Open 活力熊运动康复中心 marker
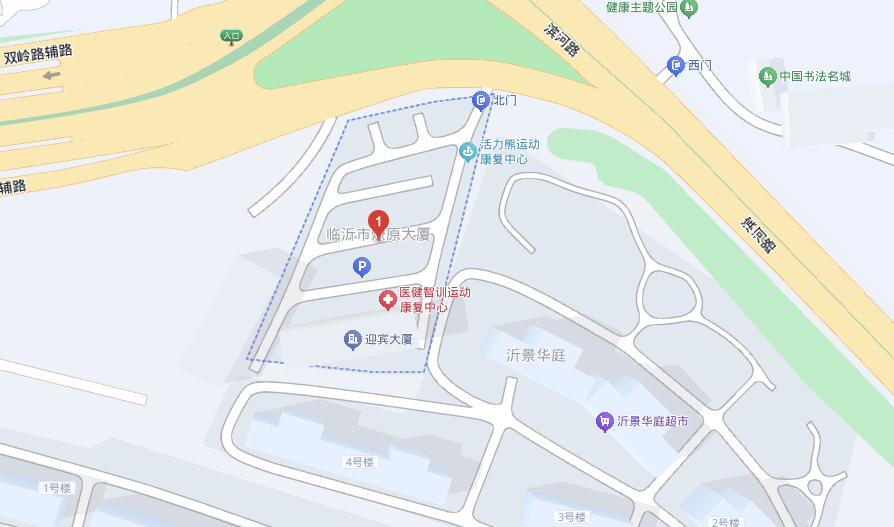This screenshot has height=527, width=894. (x=467, y=152)
